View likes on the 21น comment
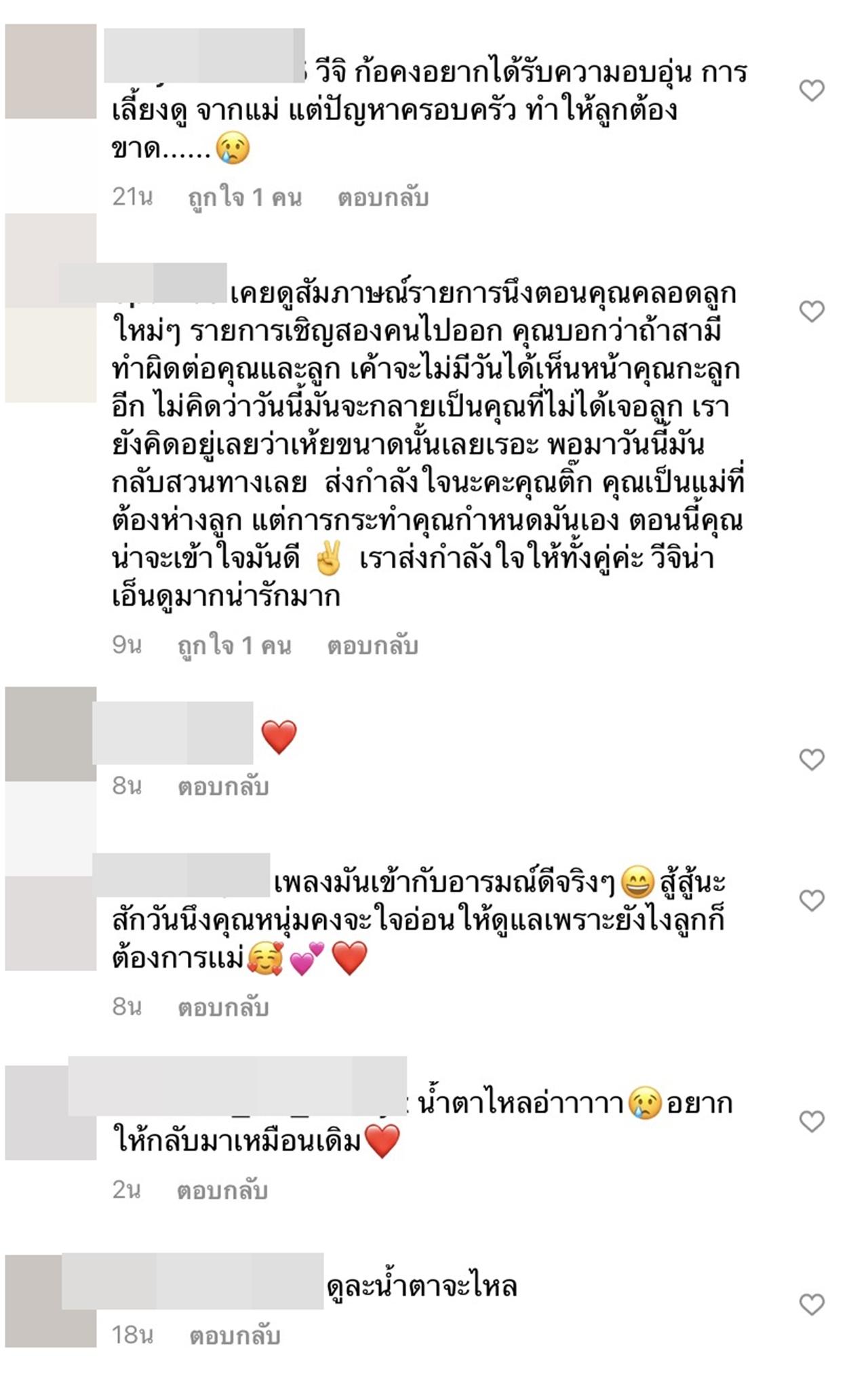The height and width of the screenshot is (1374, 868). click(245, 197)
